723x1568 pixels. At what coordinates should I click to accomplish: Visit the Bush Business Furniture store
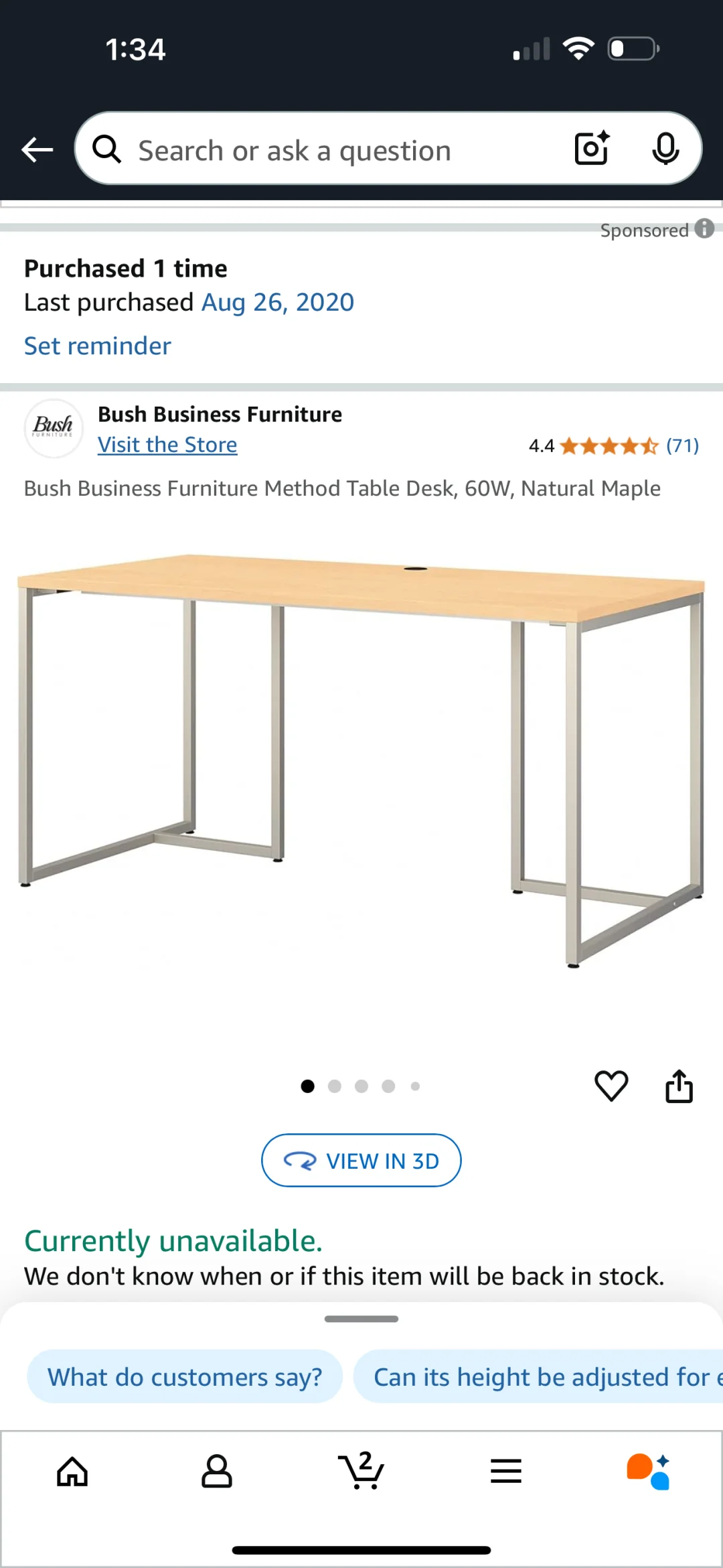click(x=167, y=445)
